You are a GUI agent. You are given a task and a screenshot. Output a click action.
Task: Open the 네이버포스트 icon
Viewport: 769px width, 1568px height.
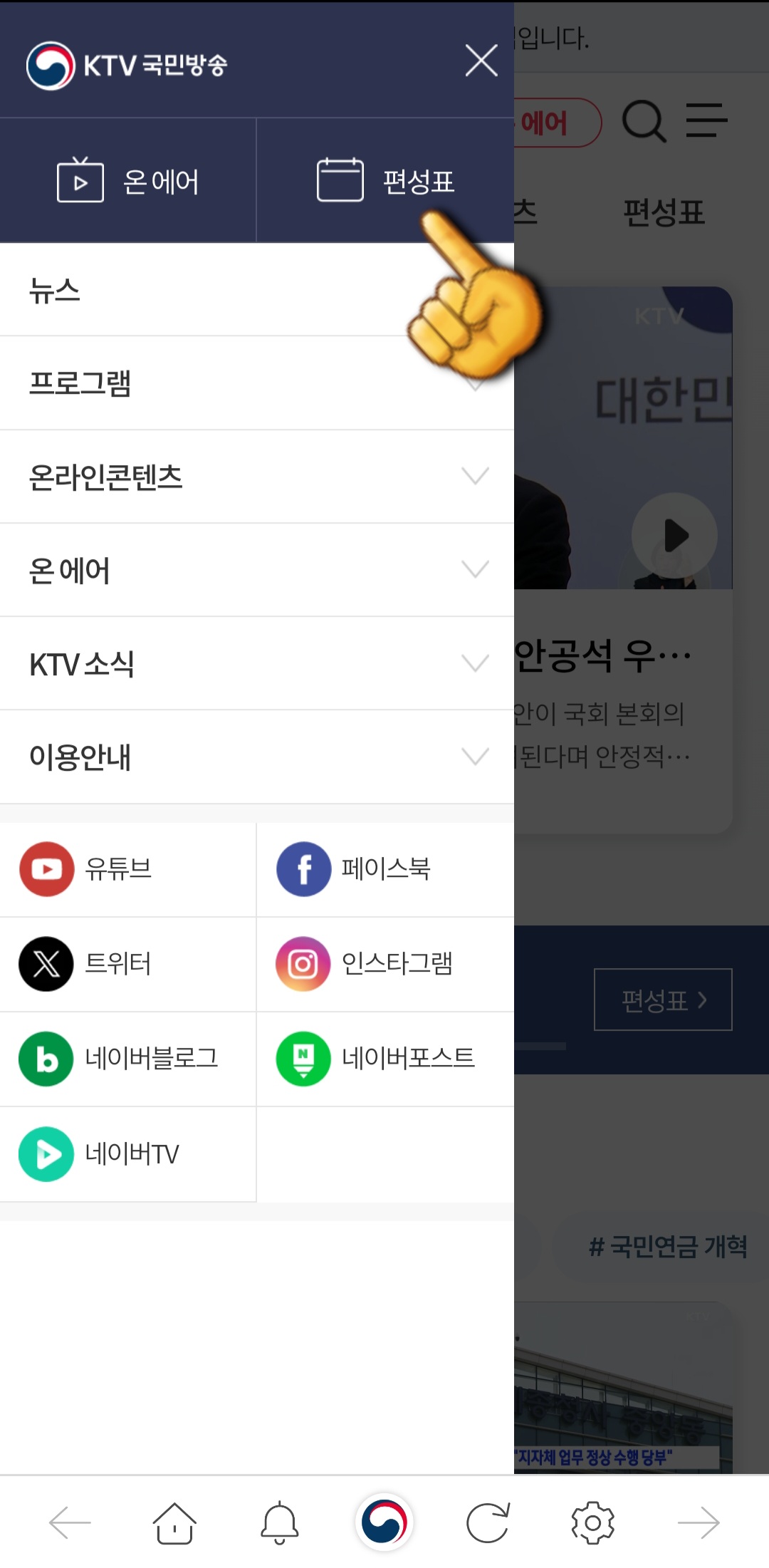coord(303,1059)
